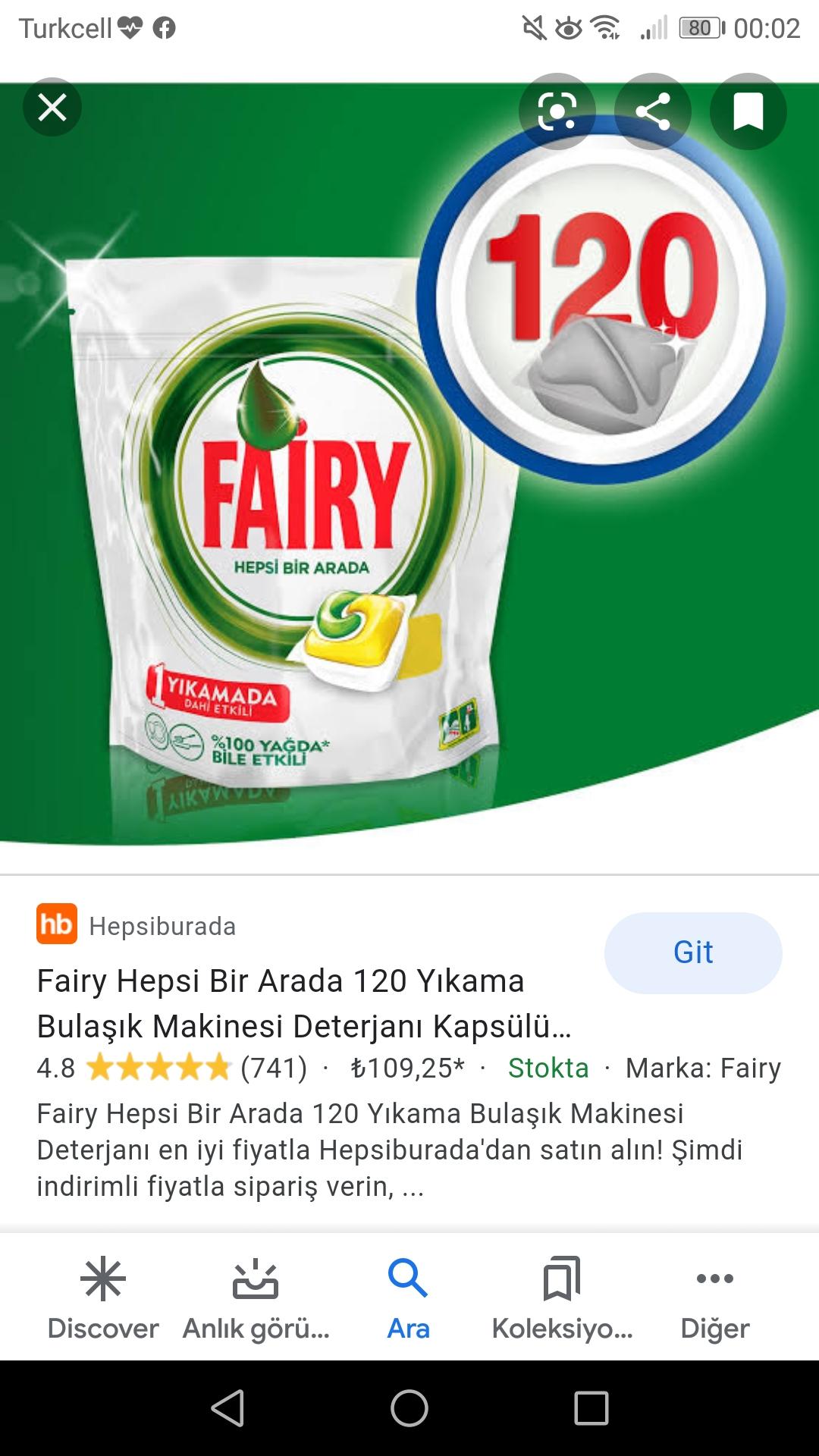Image resolution: width=819 pixels, height=1456 pixels.
Task: Save image to collection with bookmark
Action: [x=748, y=111]
